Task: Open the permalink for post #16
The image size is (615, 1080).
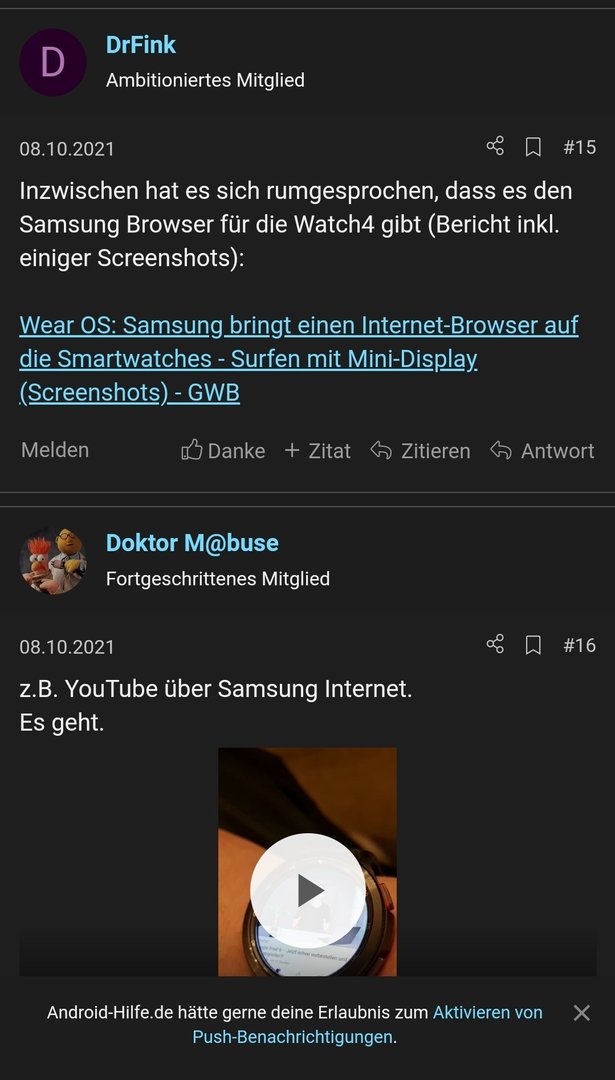Action: pyautogui.click(x=579, y=645)
